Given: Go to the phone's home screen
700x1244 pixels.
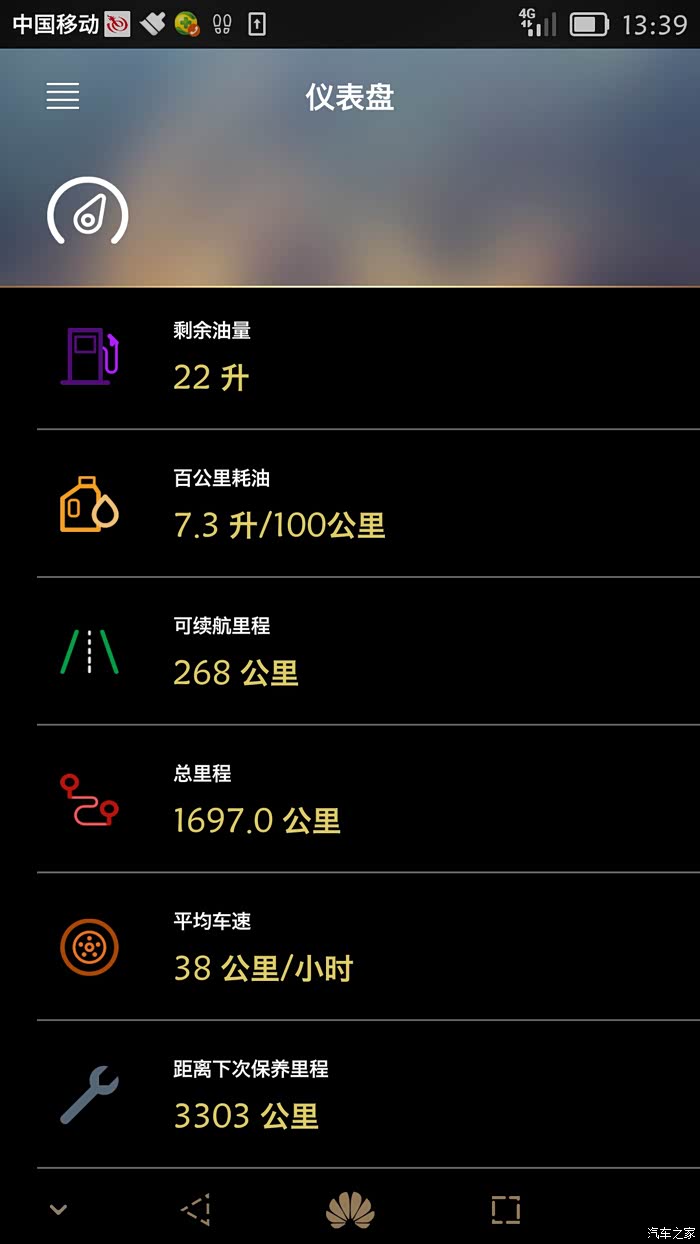Looking at the screenshot, I should coord(350,1210).
